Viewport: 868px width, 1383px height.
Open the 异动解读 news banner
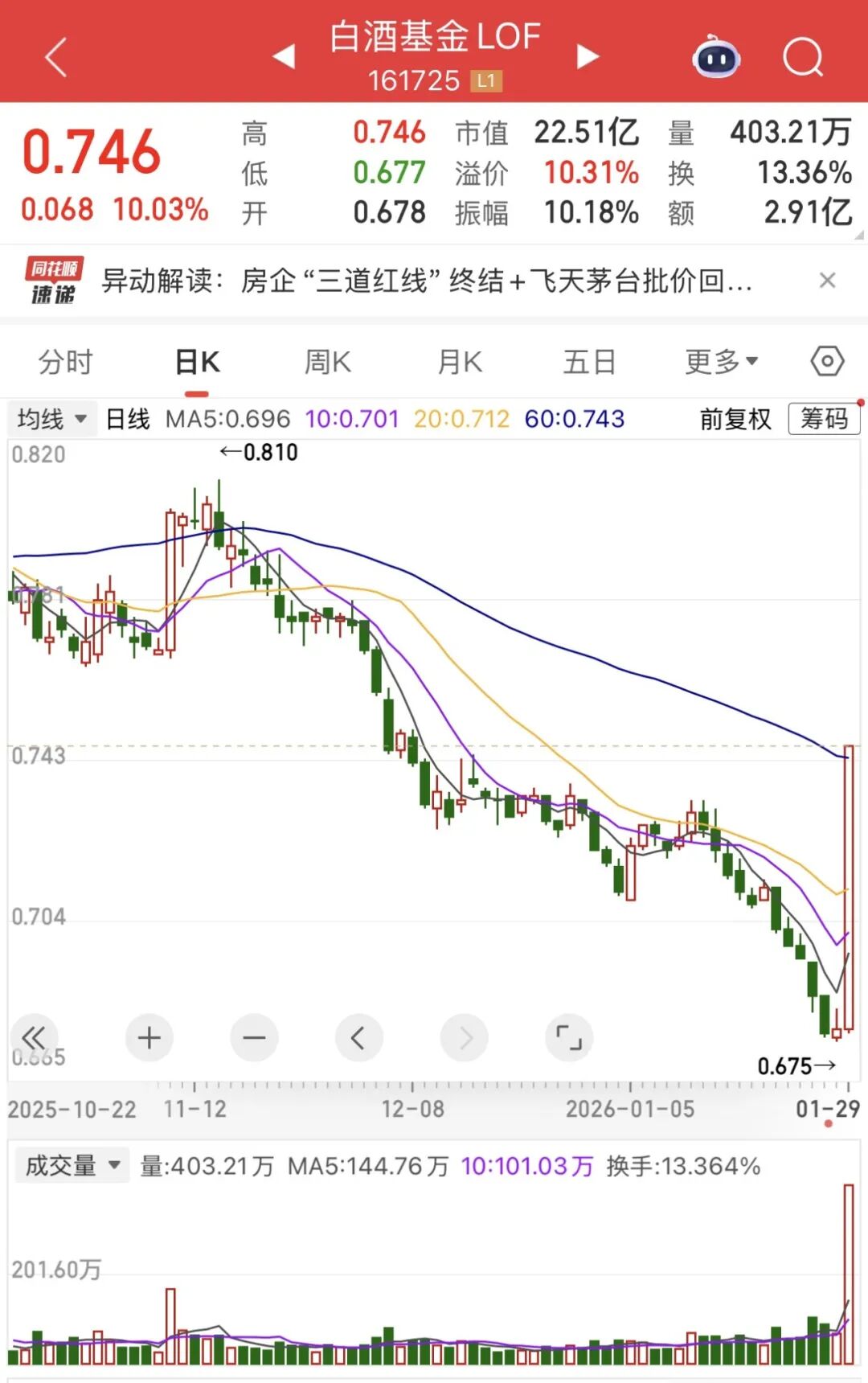426,281
